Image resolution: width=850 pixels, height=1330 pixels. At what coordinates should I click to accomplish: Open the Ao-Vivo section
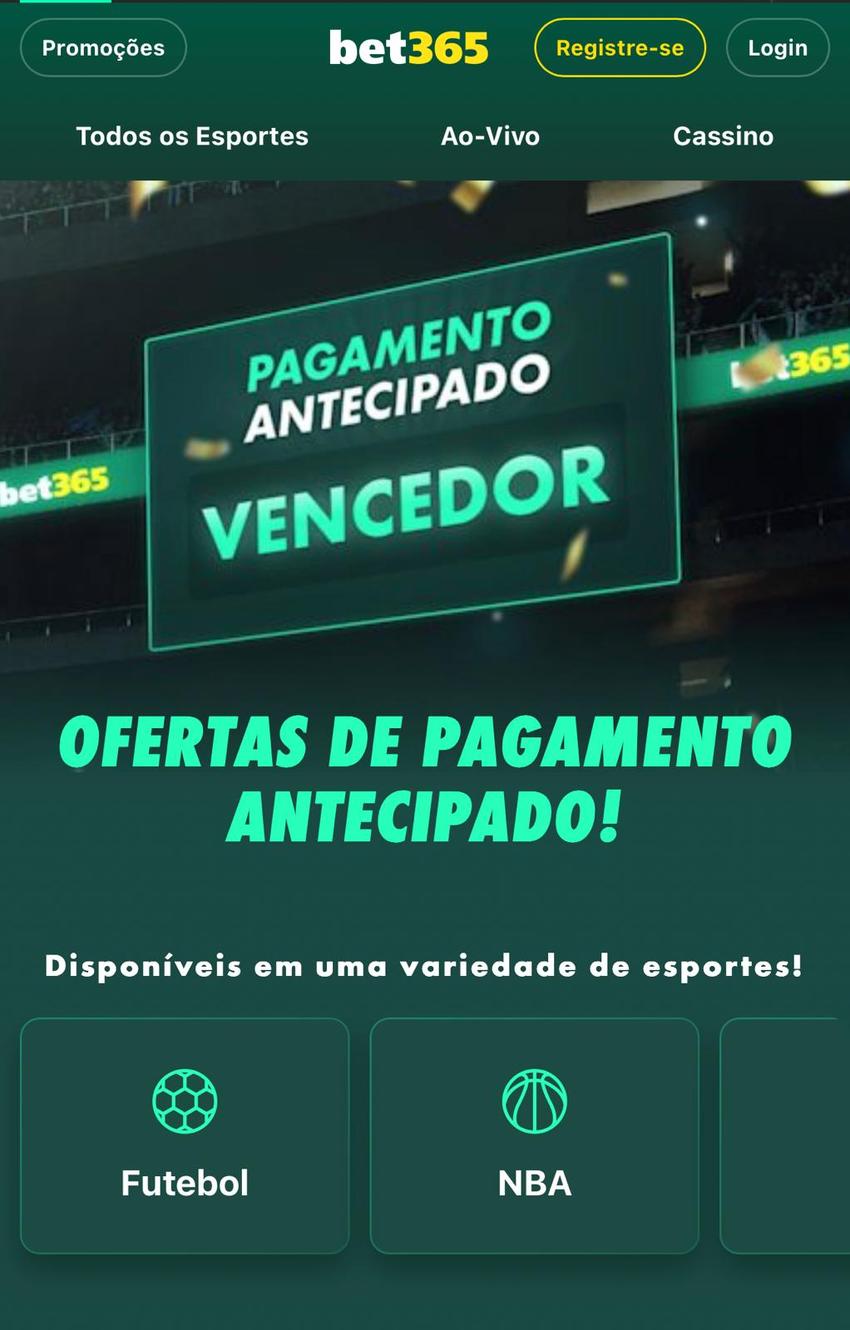(490, 136)
